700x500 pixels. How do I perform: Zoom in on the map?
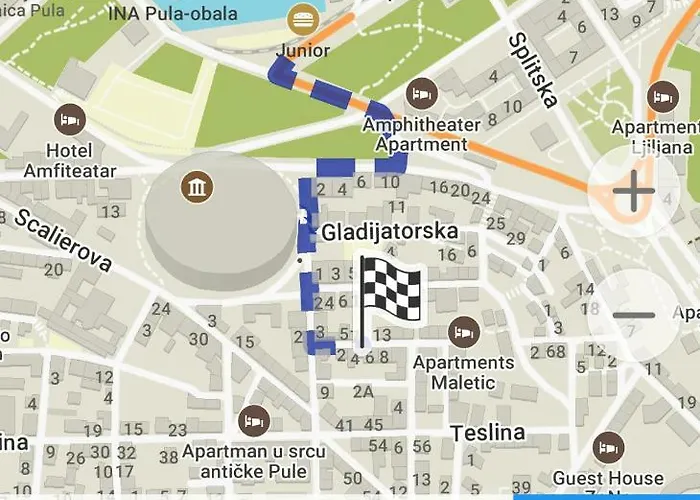click(634, 191)
